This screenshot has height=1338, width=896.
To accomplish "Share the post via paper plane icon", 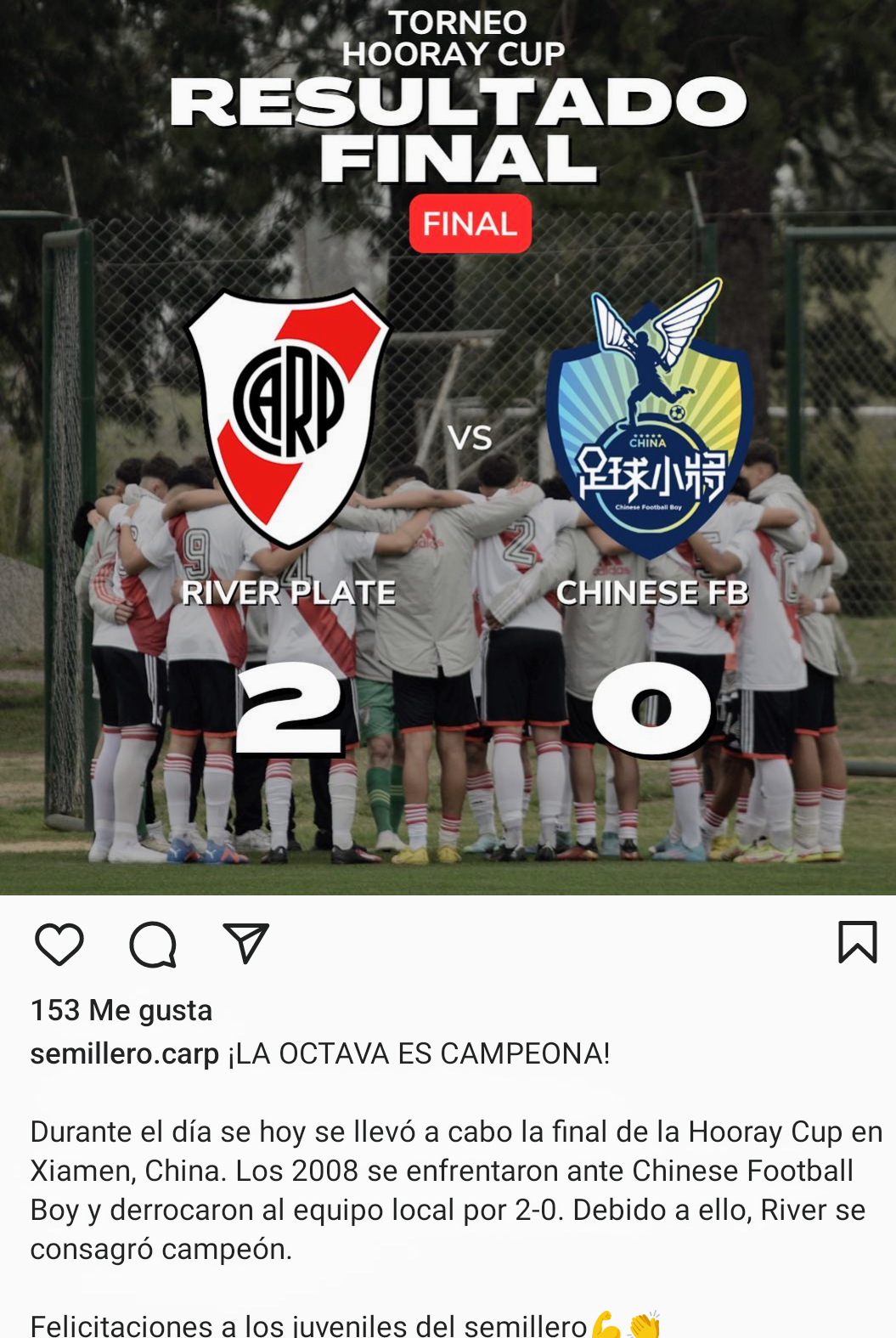I will coord(245,943).
